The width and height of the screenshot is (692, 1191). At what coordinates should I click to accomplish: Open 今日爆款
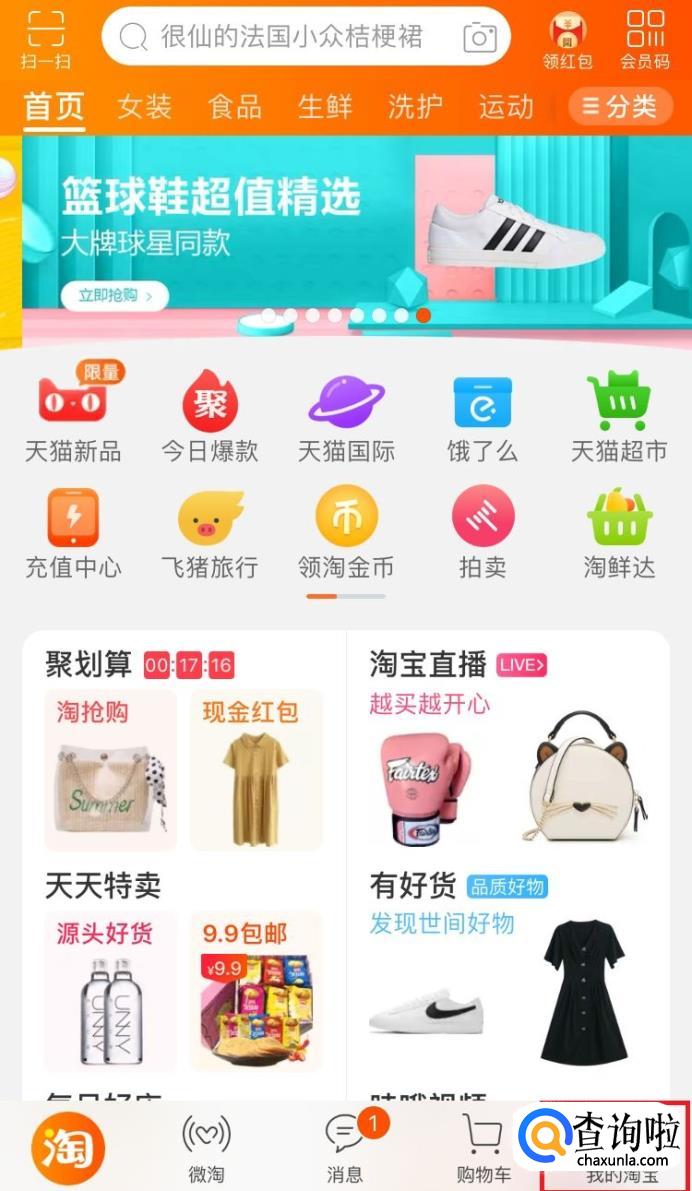point(210,418)
